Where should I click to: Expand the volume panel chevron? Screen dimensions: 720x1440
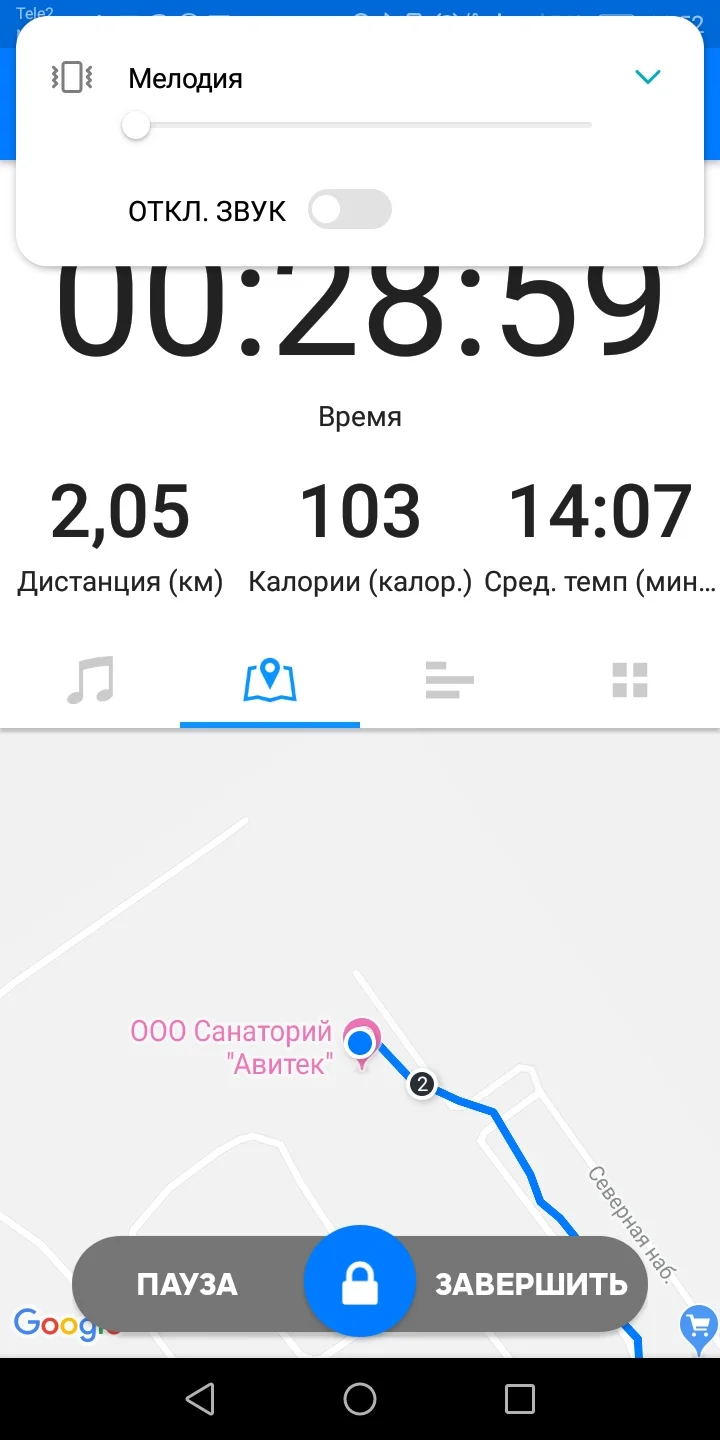(x=648, y=77)
